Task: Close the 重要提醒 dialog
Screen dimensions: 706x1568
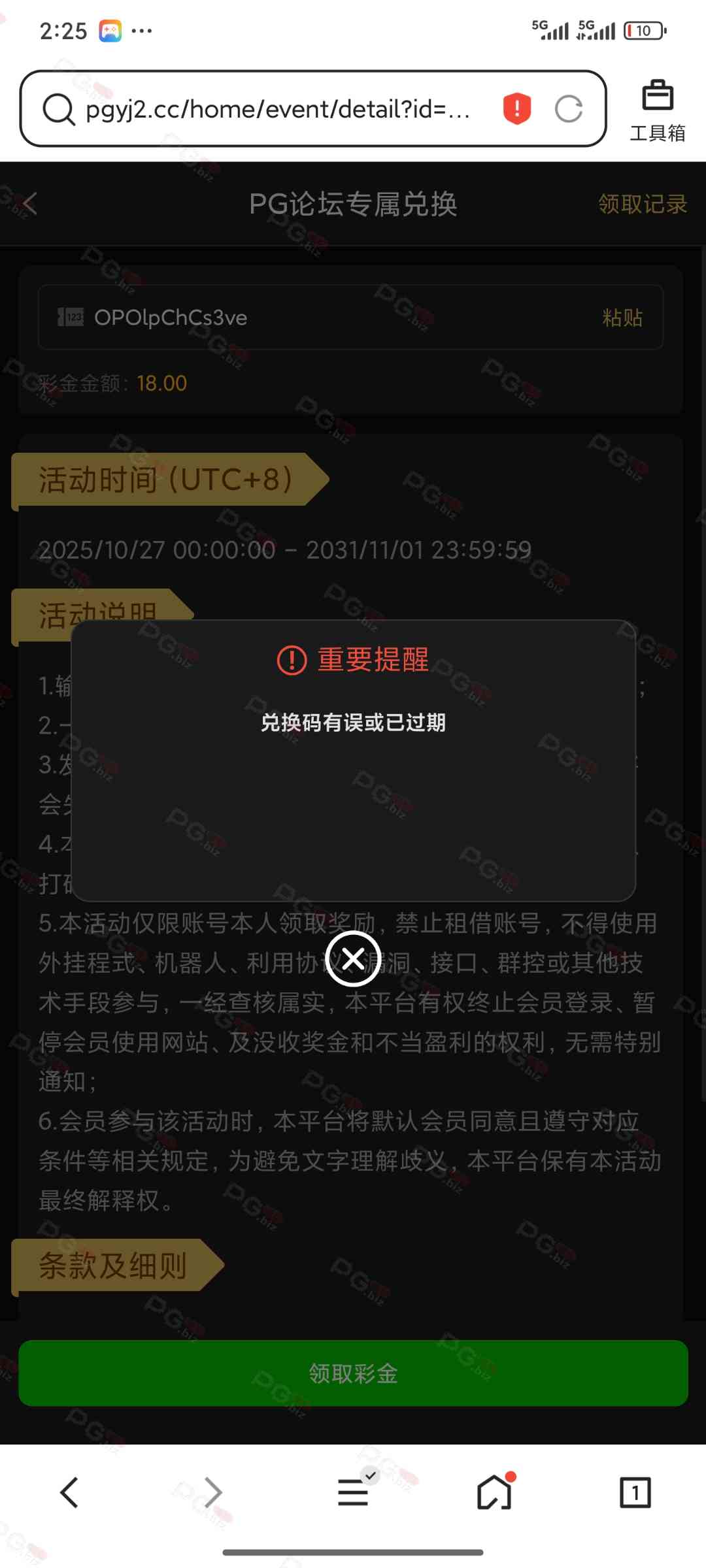Action: coord(353,958)
